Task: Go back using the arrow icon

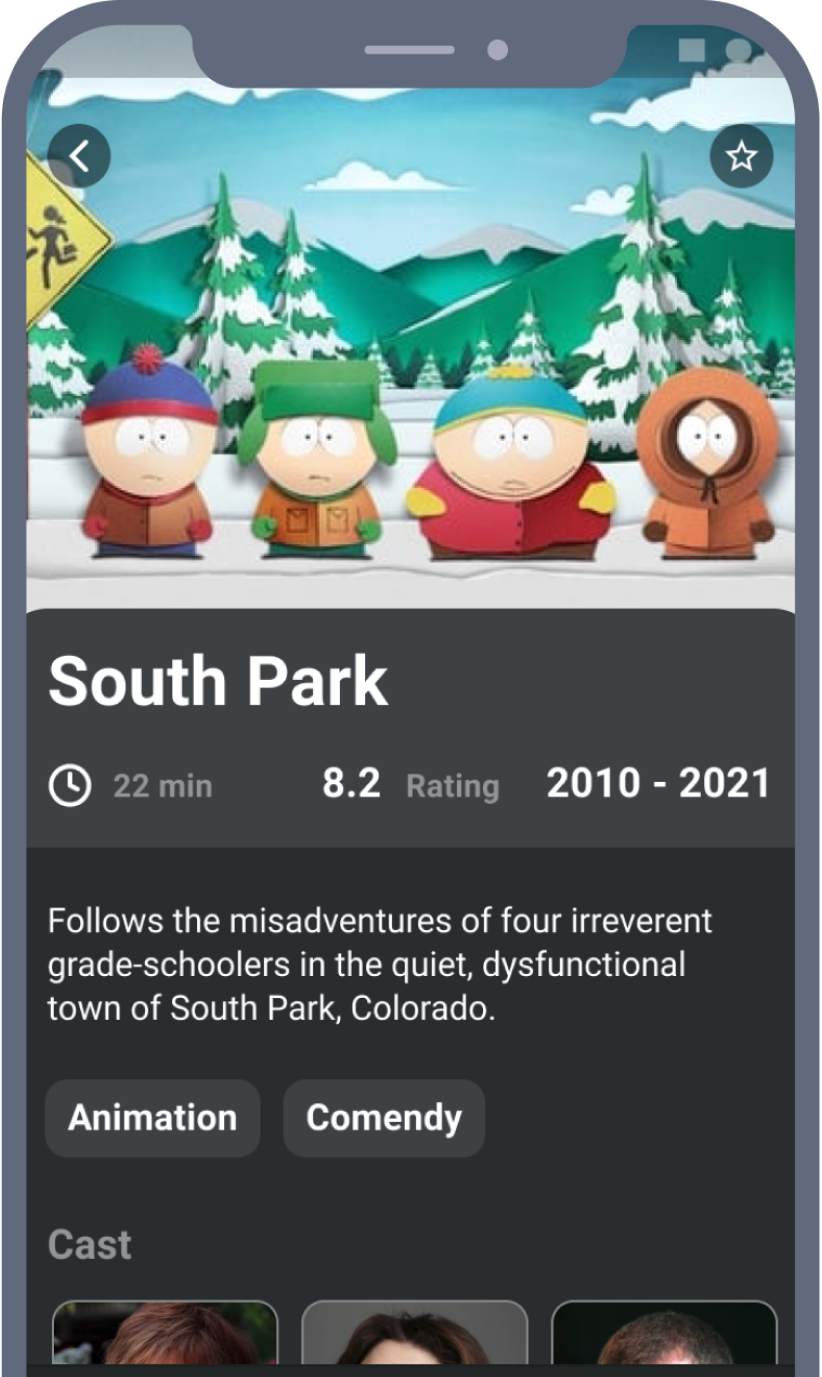Action: tap(79, 156)
